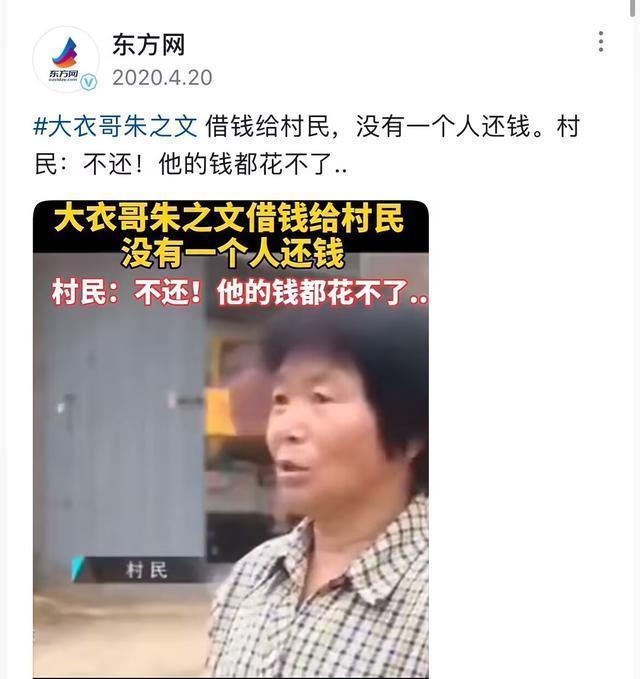Play the video about 朱之文借钱给村民
640x679 pixels.
click(231, 440)
